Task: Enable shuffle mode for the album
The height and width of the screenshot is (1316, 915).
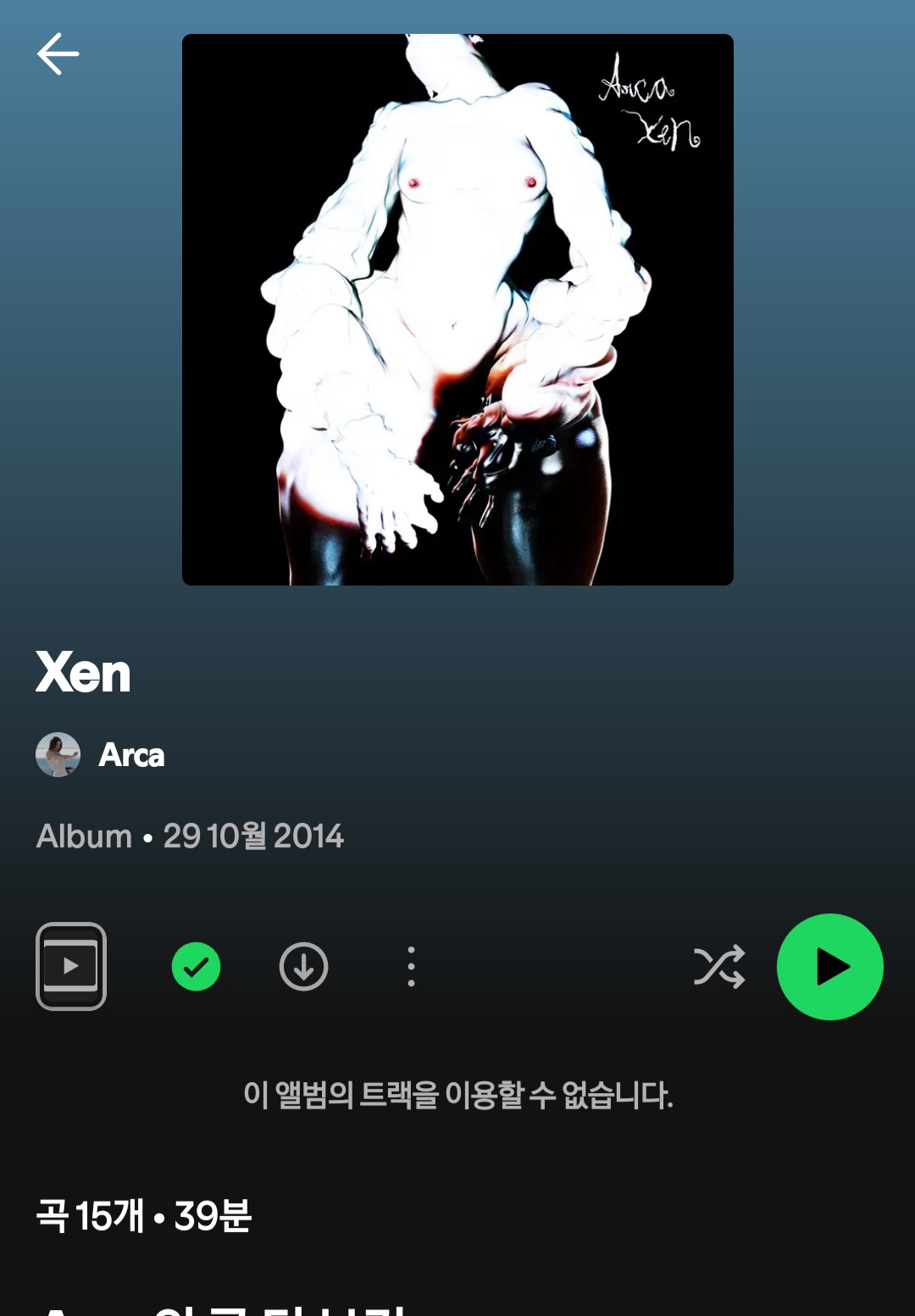Action: coord(718,966)
